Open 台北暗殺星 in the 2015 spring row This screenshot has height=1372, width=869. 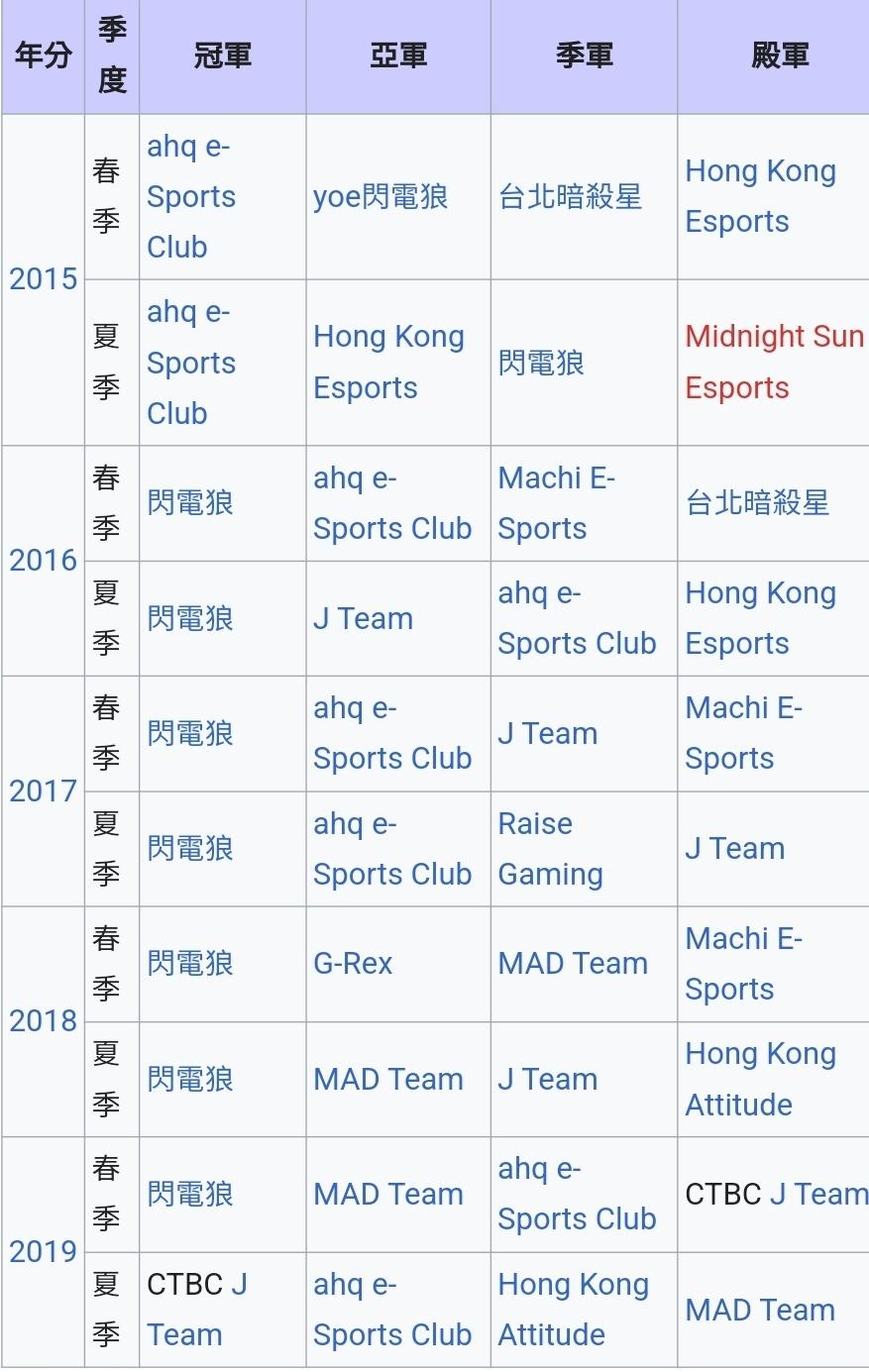pyautogui.click(x=570, y=197)
